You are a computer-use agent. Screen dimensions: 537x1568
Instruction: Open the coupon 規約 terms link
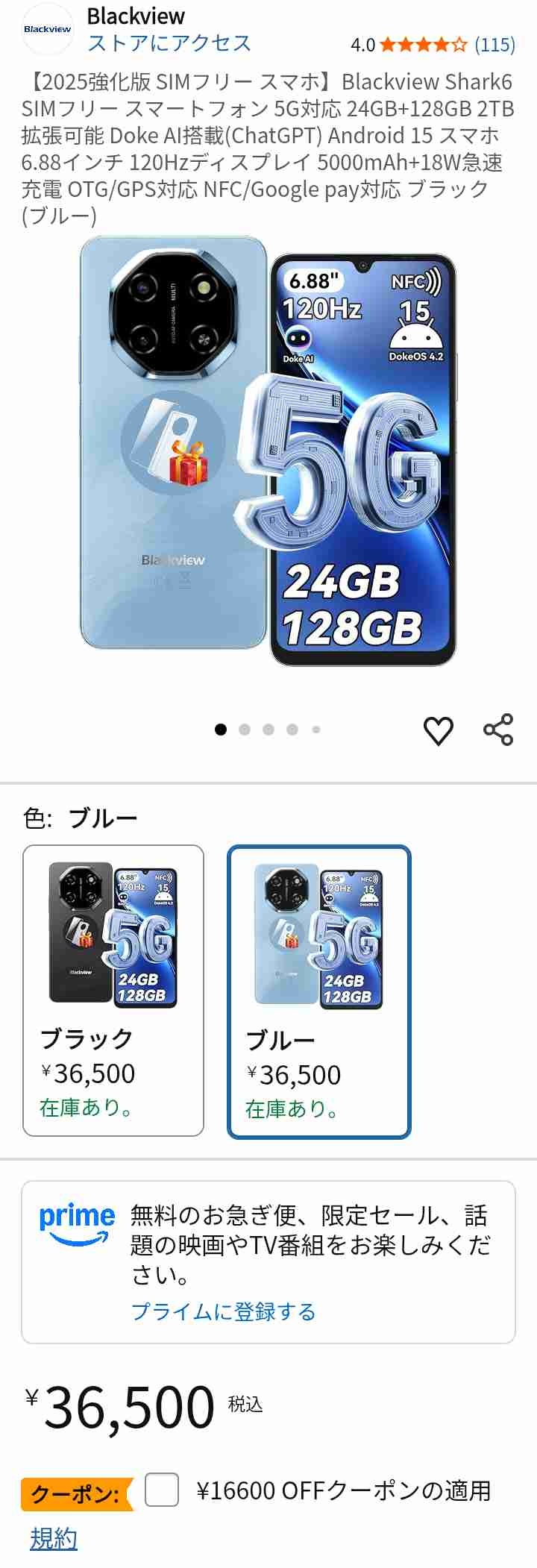click(x=54, y=1538)
